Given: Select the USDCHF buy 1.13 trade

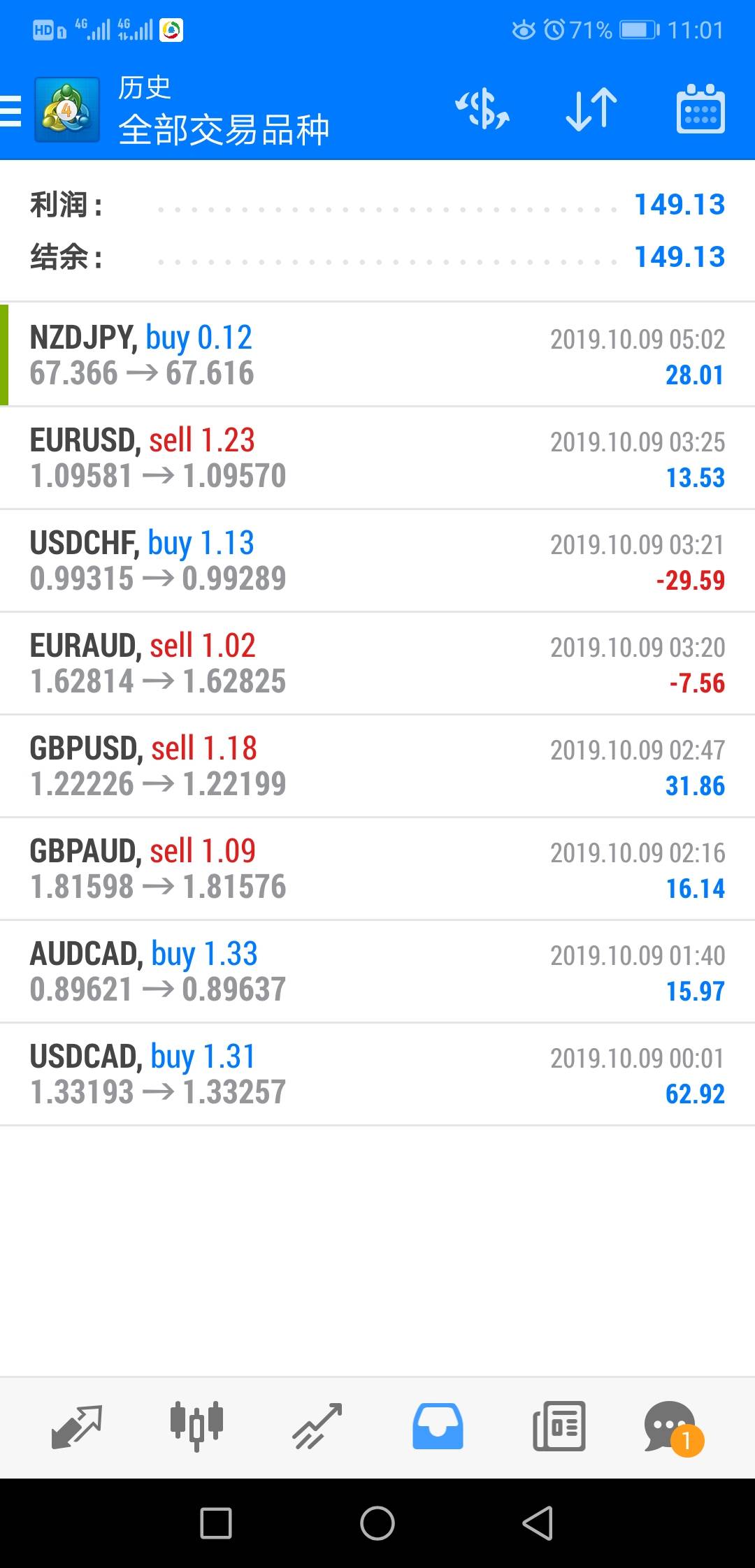Looking at the screenshot, I should click(377, 560).
